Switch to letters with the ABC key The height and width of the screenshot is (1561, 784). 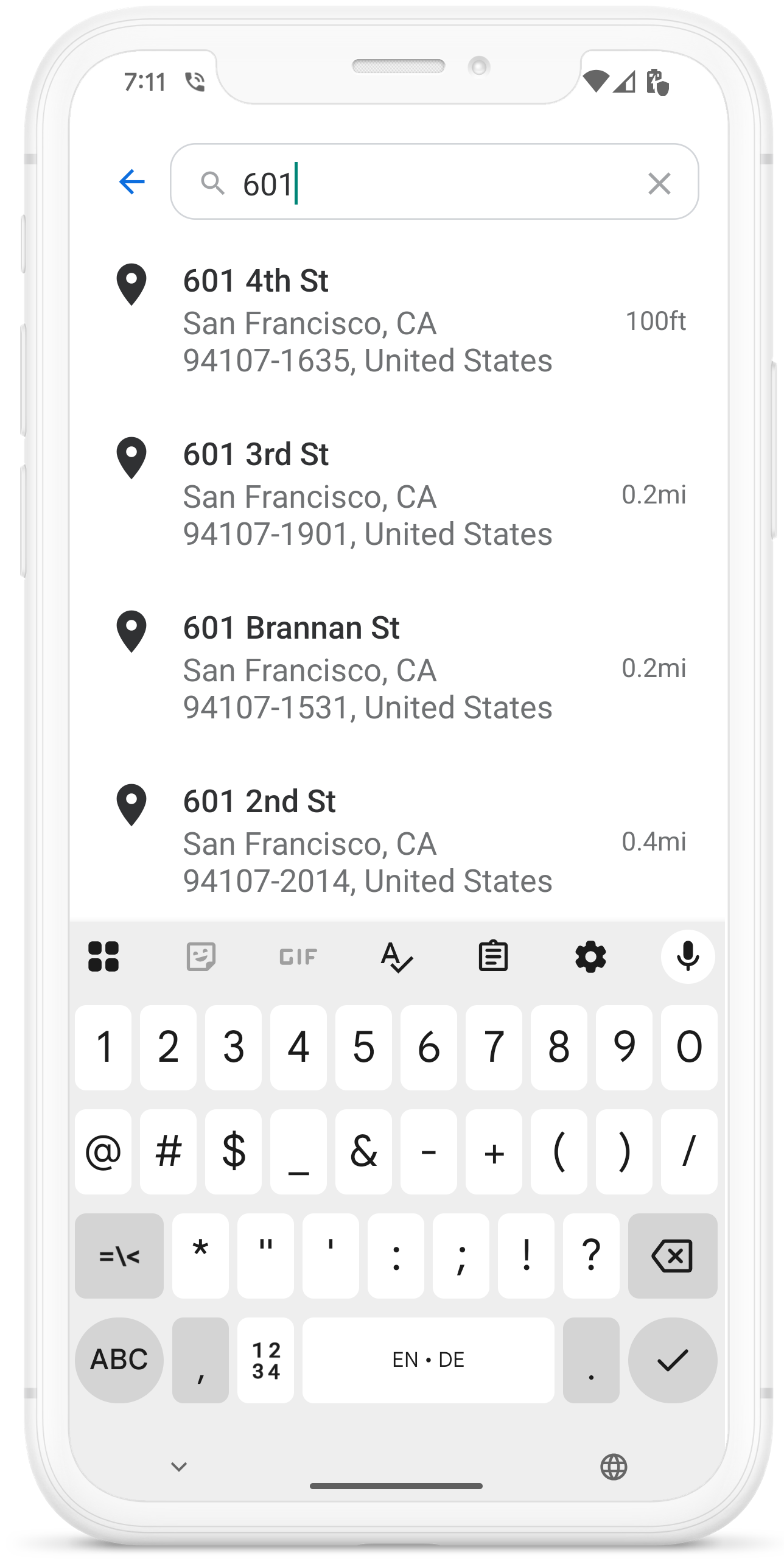(119, 1359)
